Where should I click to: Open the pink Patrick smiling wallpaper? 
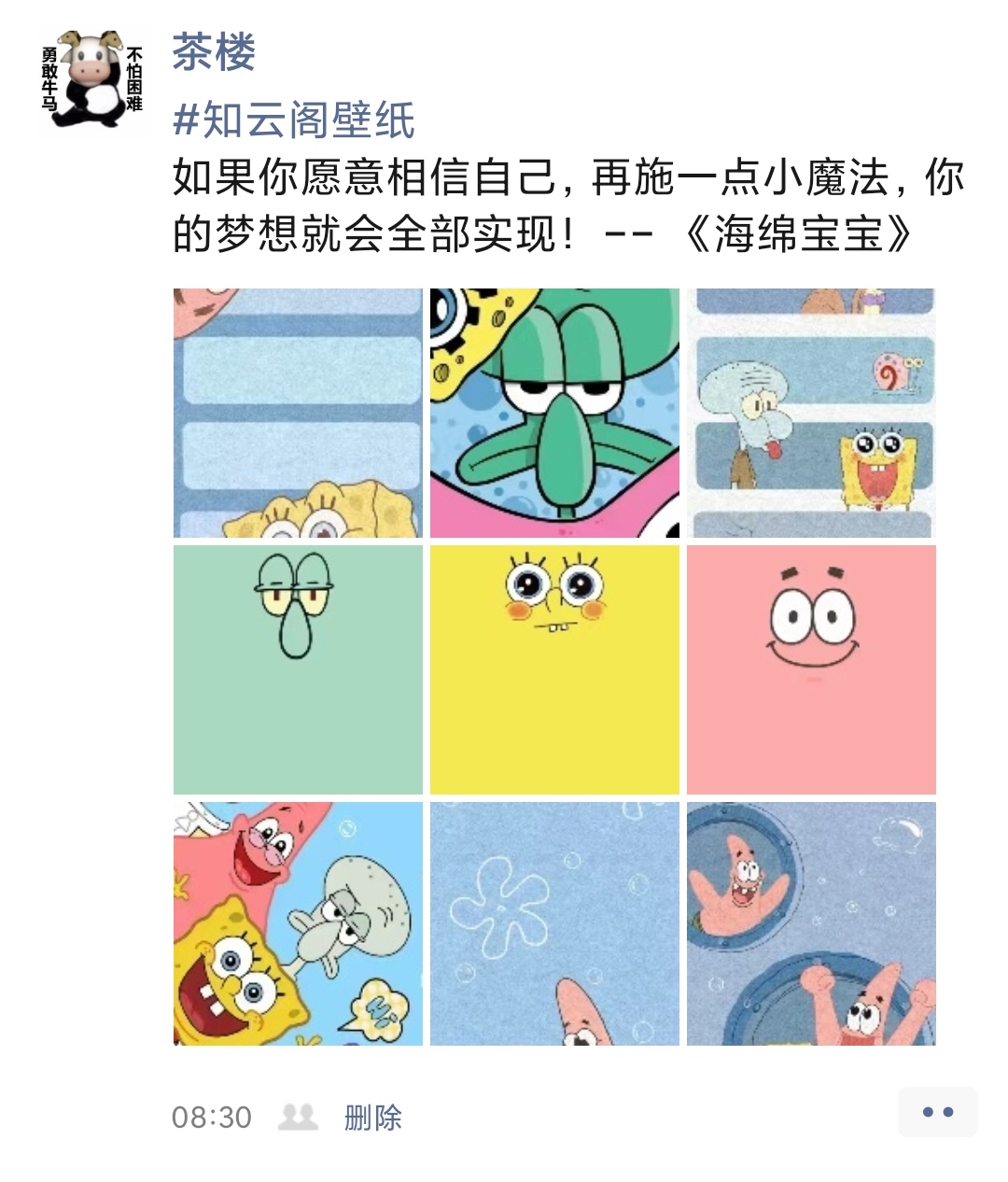coord(811,669)
